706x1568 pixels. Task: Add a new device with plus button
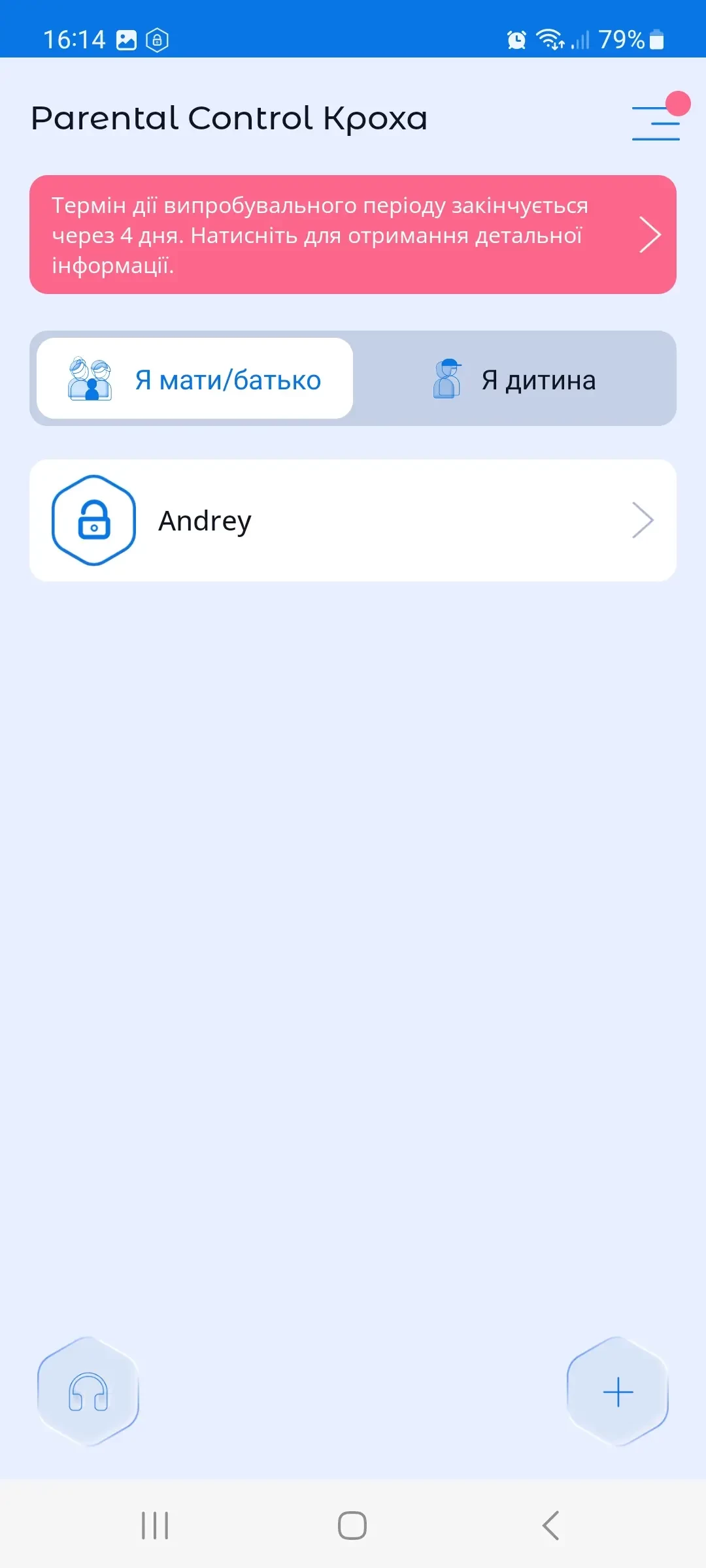click(618, 1392)
